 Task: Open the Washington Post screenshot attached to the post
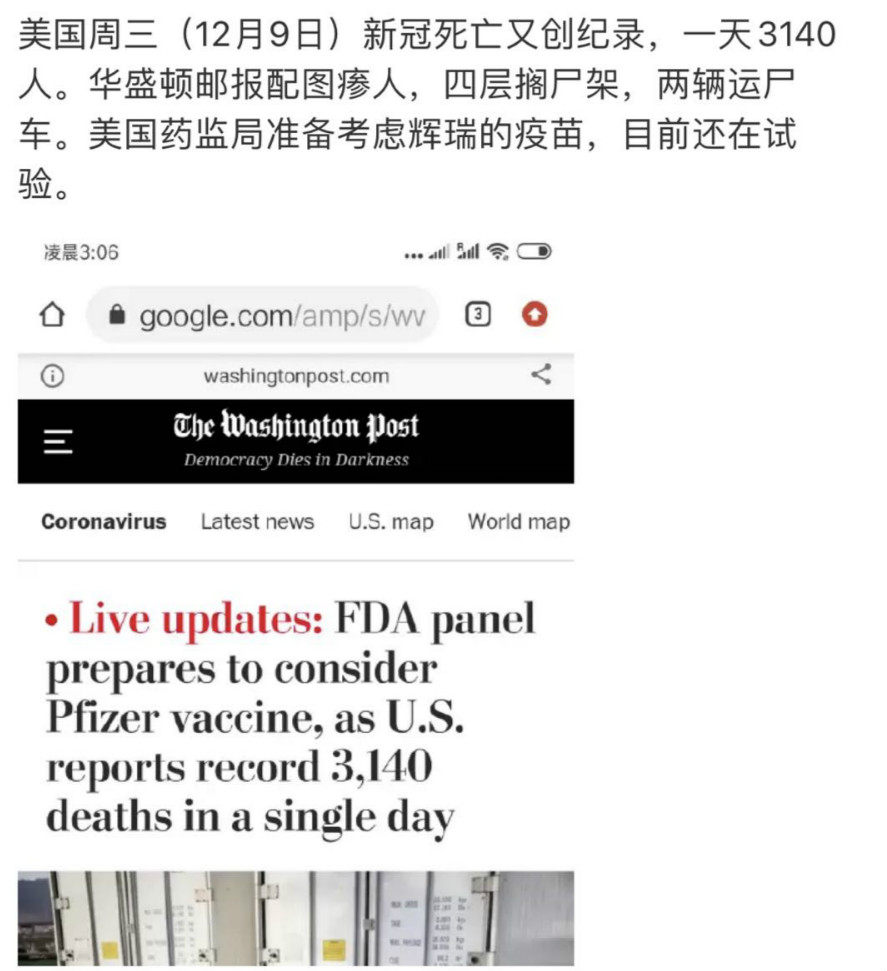pyautogui.click(x=296, y=600)
